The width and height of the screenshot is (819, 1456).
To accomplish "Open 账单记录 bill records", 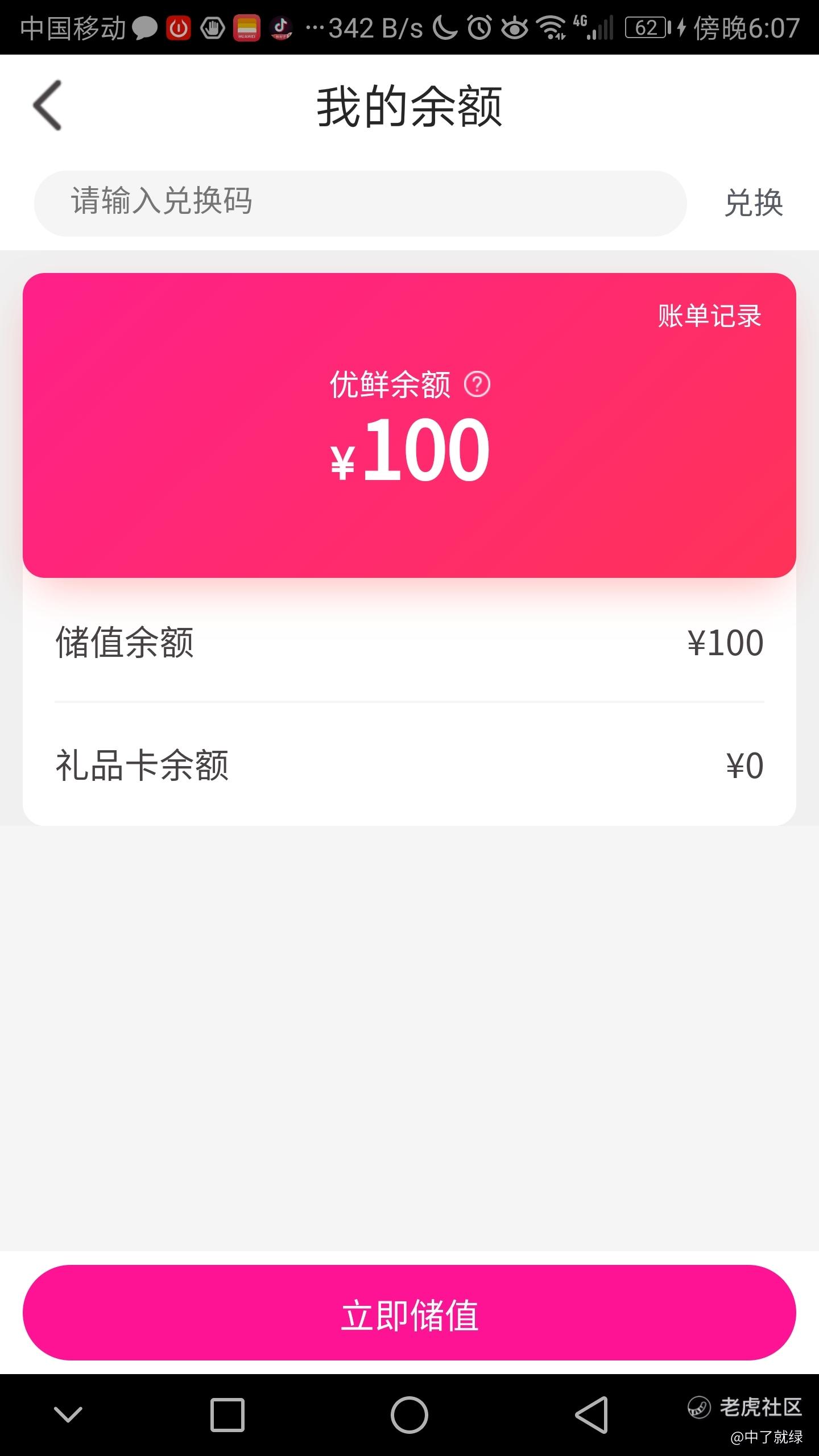I will point(709,316).
